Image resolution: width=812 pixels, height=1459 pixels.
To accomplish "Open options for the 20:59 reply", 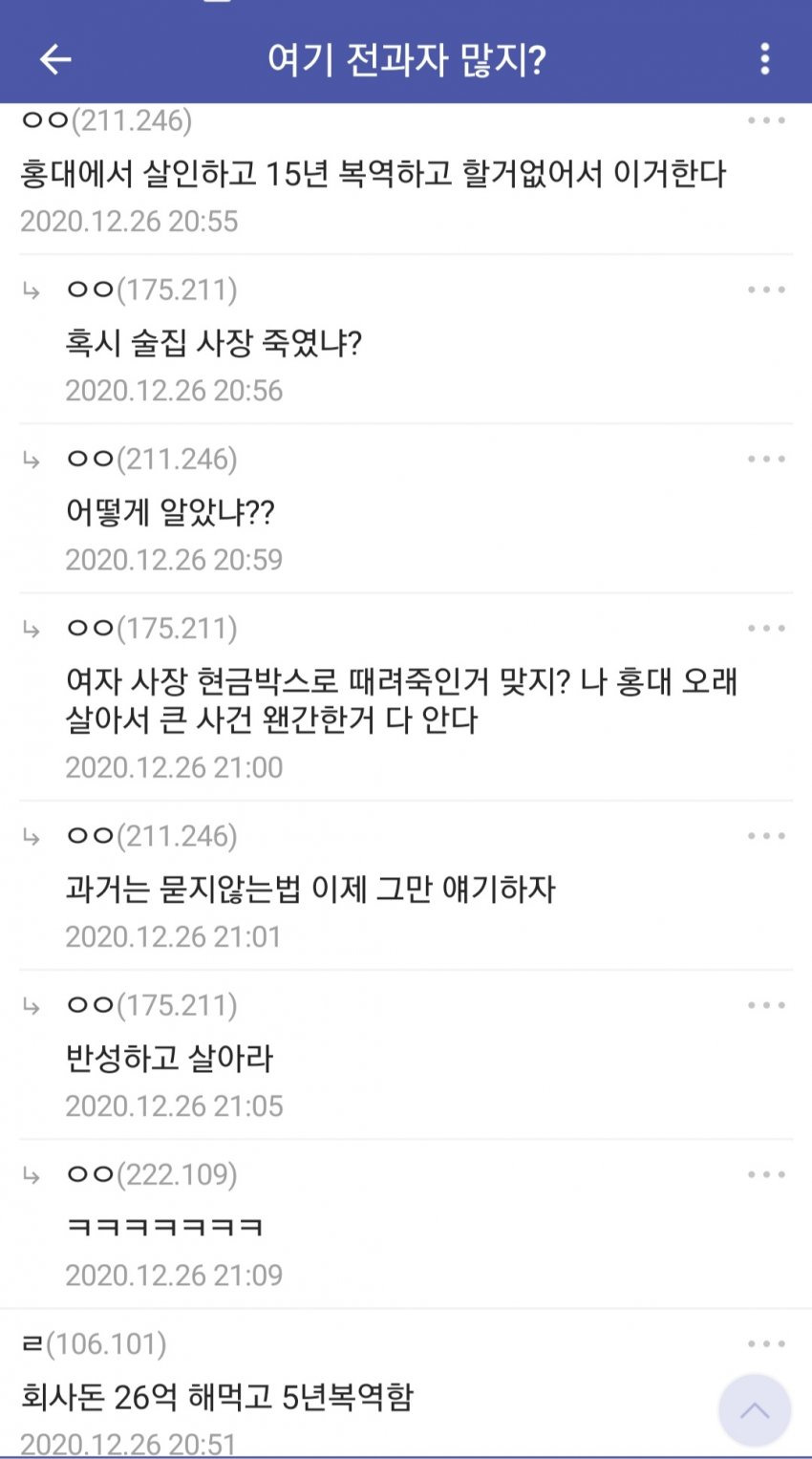I will (x=766, y=459).
